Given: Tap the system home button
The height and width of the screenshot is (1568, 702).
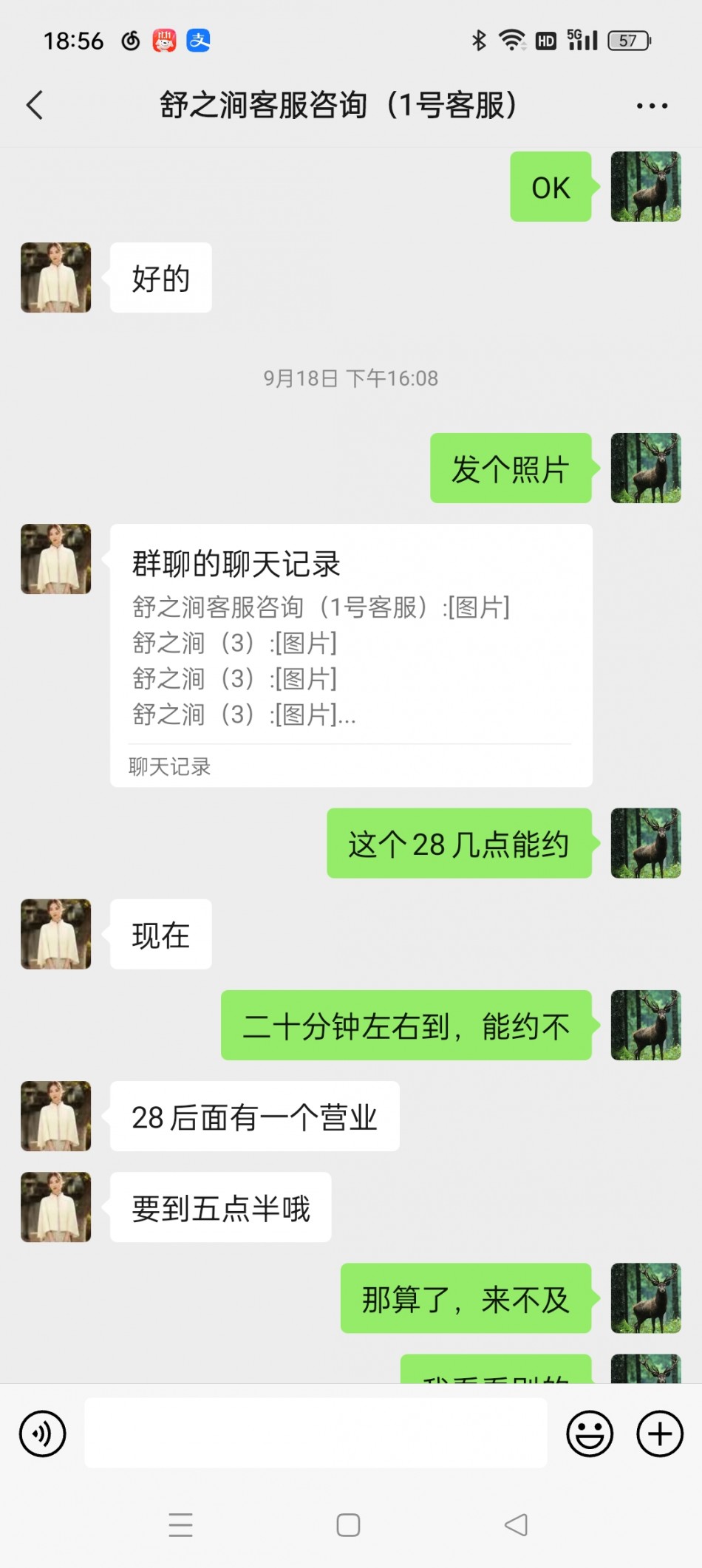Looking at the screenshot, I should tap(348, 1524).
